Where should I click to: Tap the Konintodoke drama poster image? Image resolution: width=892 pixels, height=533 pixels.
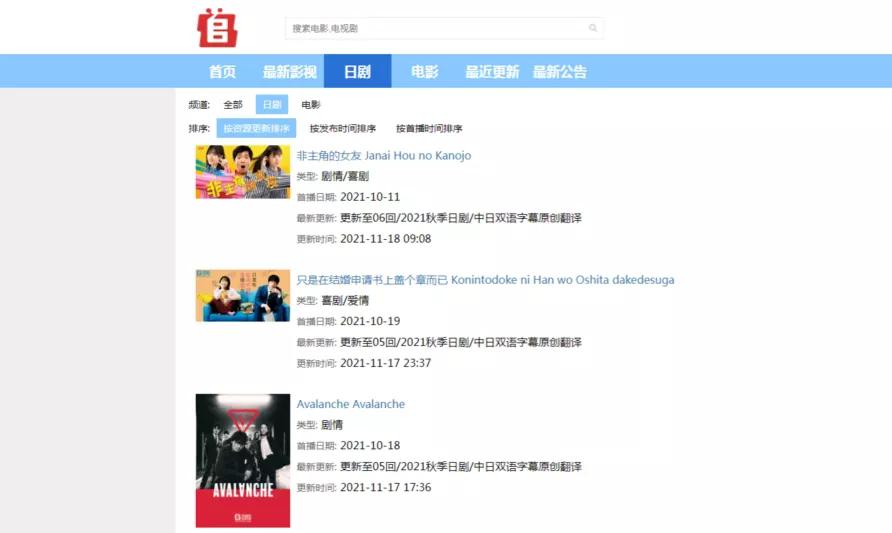(243, 296)
